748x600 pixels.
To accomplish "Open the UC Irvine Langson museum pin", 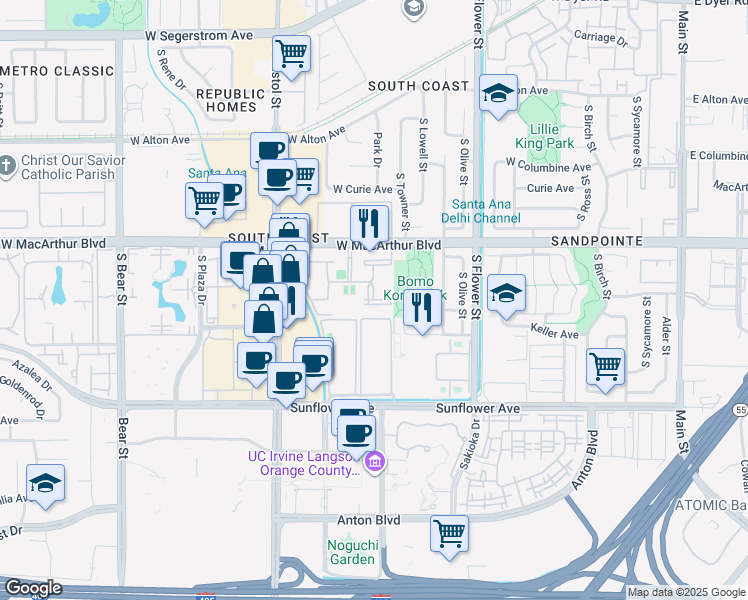I will [375, 462].
